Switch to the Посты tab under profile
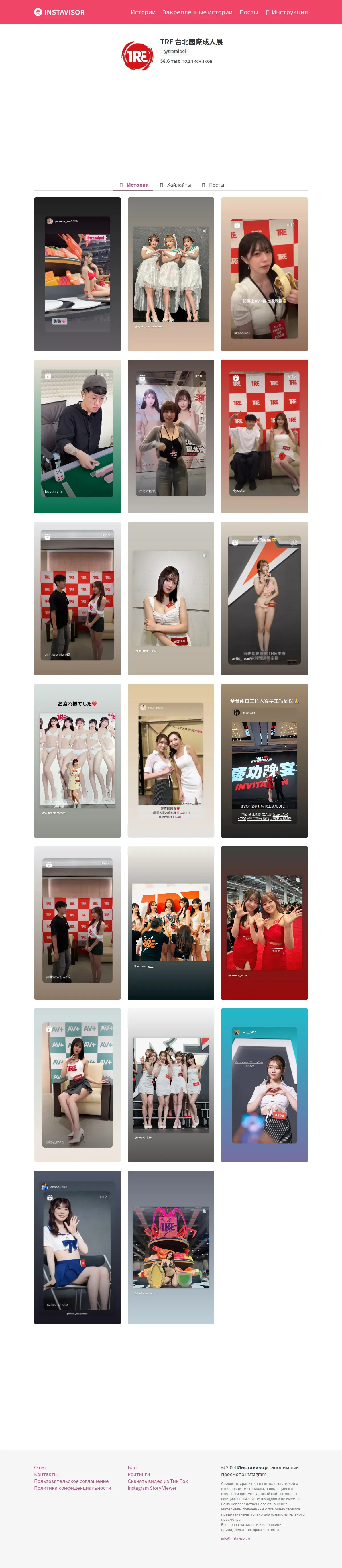This screenshot has height=1568, width=342. [x=213, y=185]
